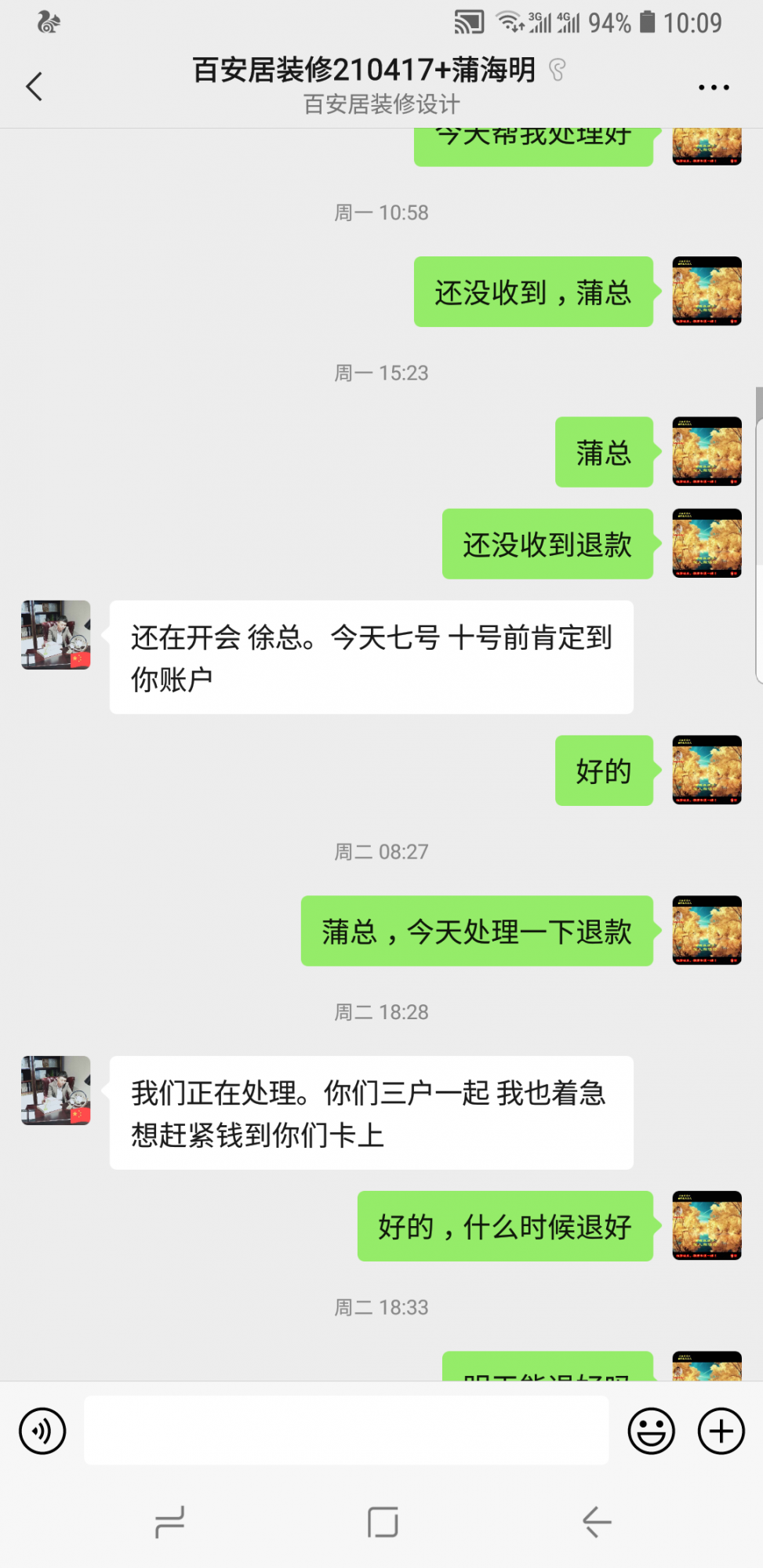Open the plus attachments panel

pyautogui.click(x=721, y=1431)
